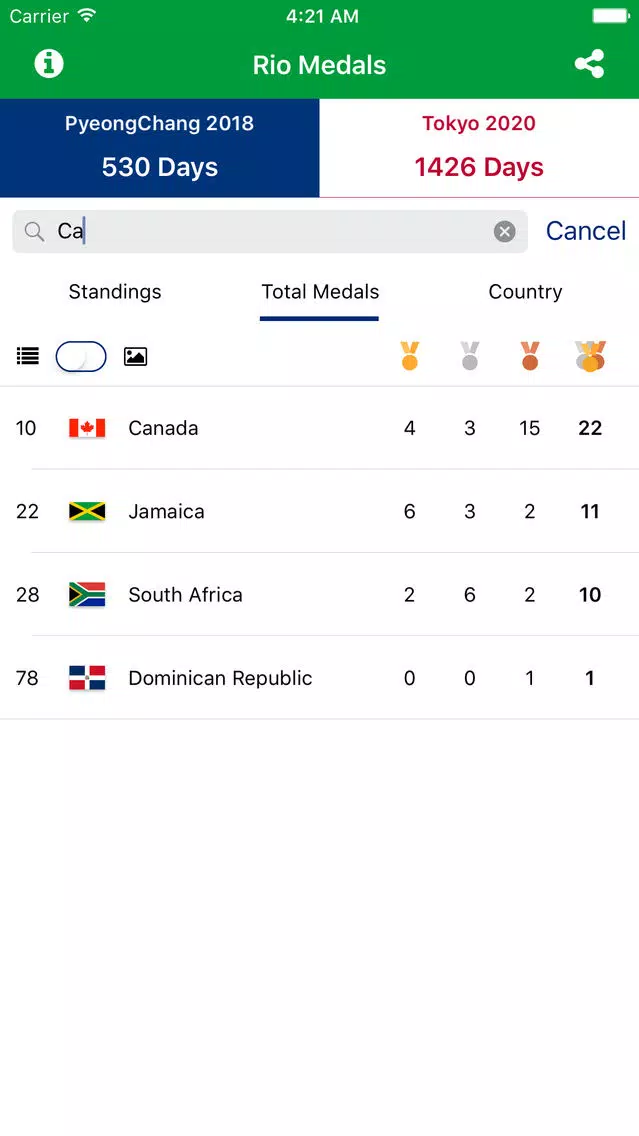
Task: Cancel the search
Action: tap(585, 231)
